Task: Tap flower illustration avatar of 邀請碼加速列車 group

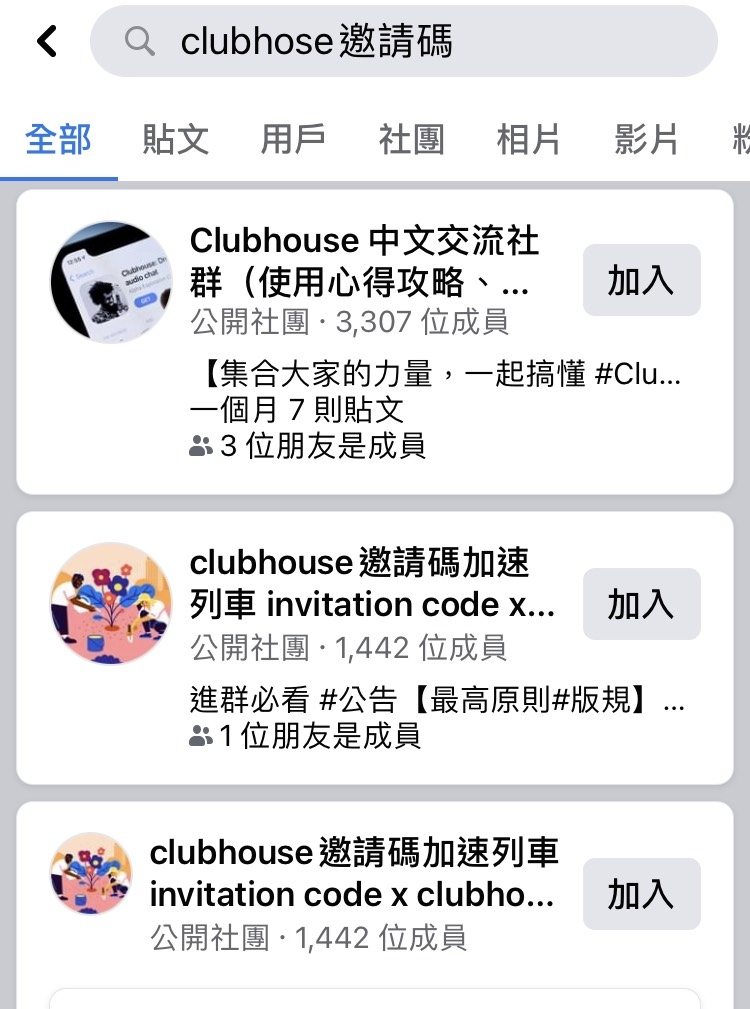Action: click(110, 604)
